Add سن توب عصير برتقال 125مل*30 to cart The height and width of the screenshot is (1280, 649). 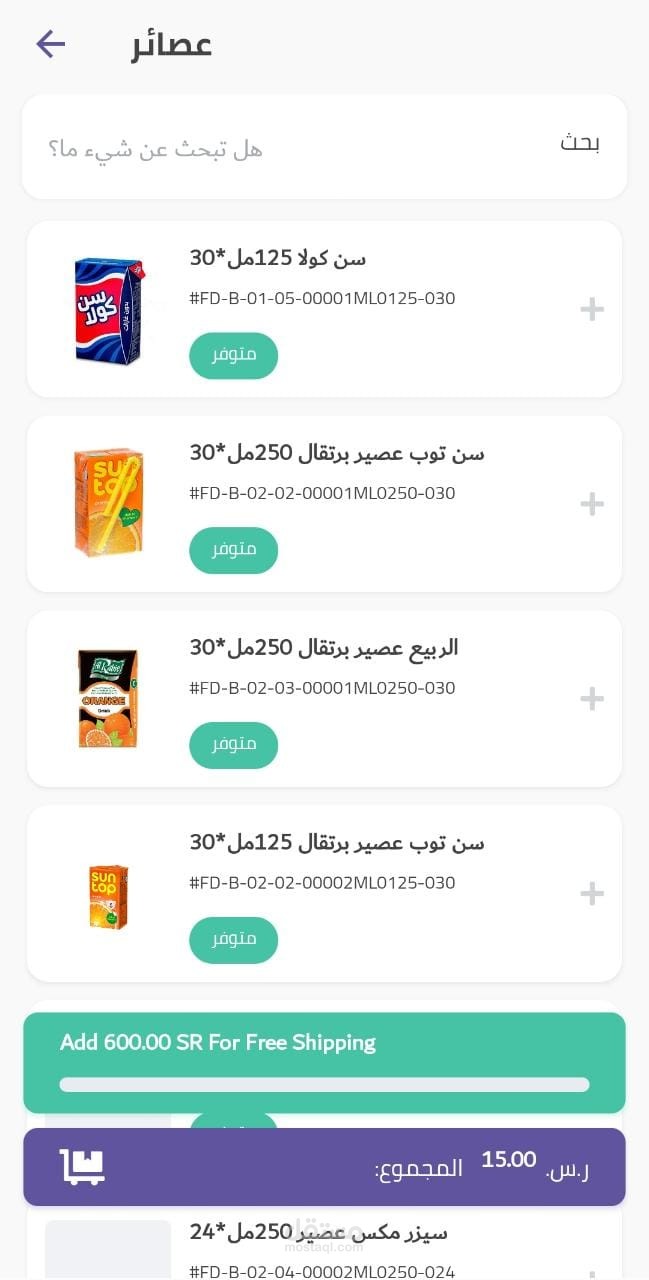[x=592, y=894]
